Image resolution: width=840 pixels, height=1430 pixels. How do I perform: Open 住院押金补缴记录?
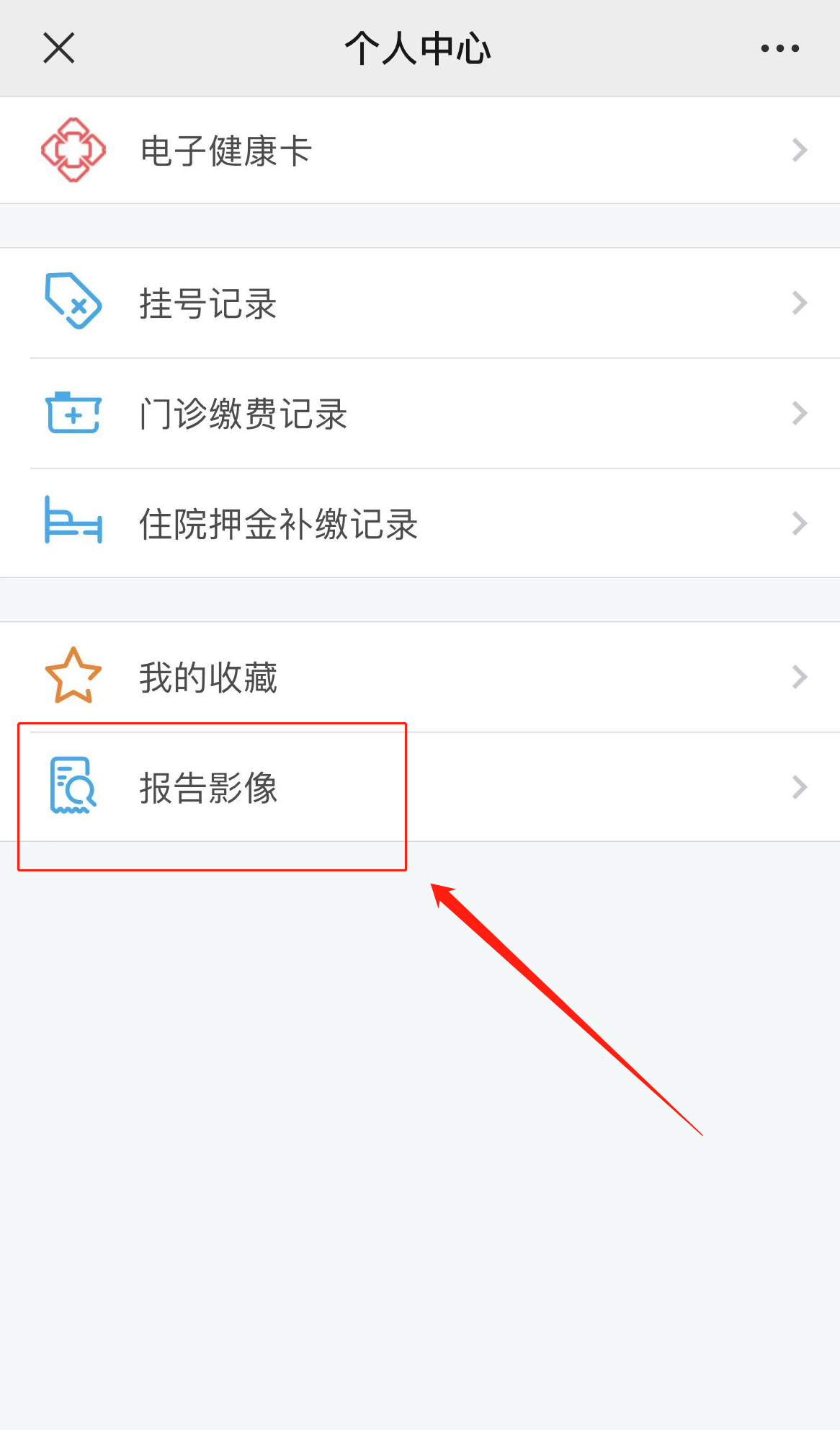(420, 524)
